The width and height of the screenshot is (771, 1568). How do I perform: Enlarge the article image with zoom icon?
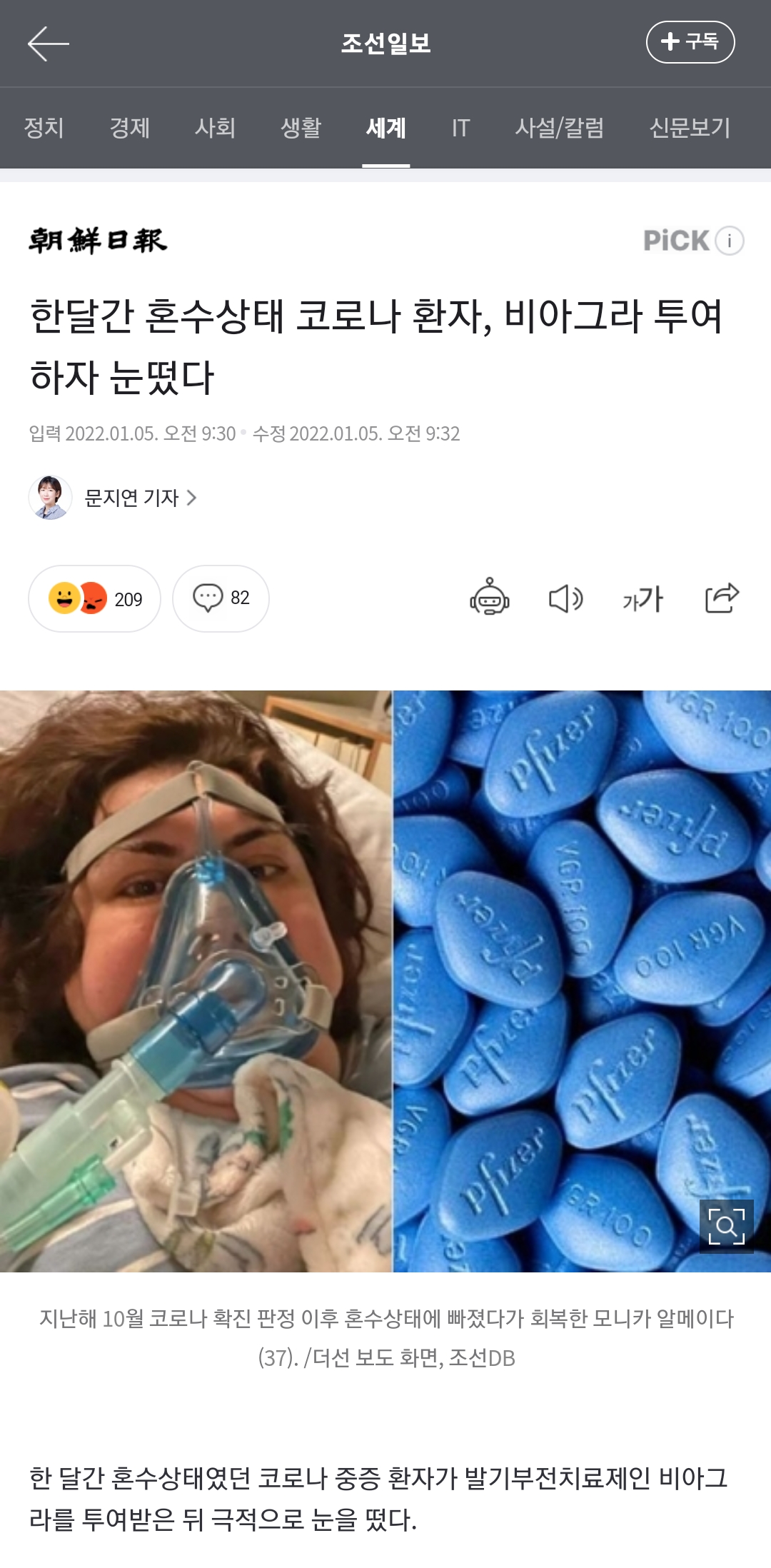point(726,1226)
